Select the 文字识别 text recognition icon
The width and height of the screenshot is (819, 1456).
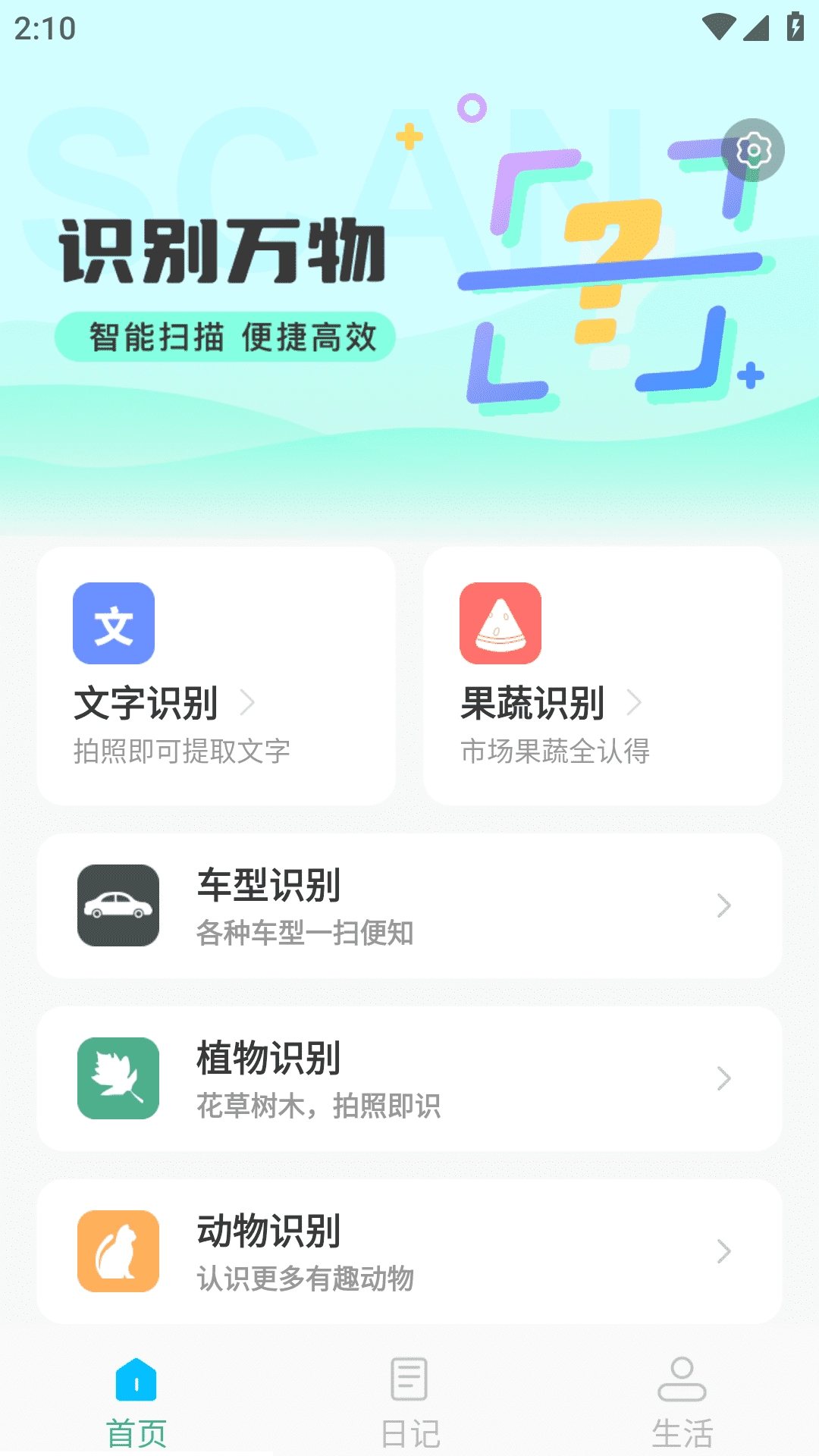pos(113,624)
